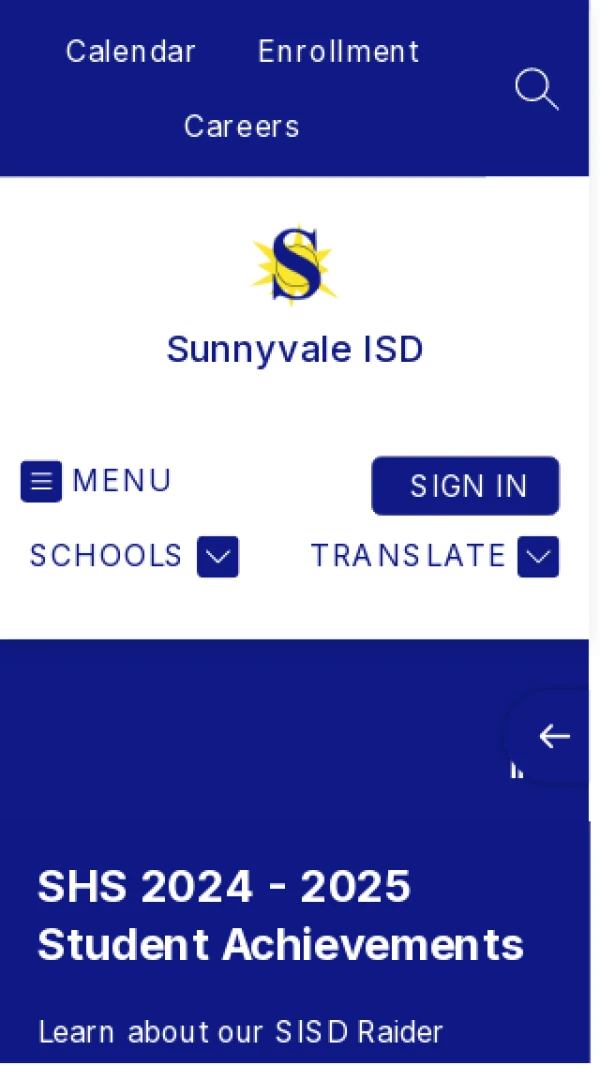Open the hamburger MENU
The height and width of the screenshot is (1065, 600).
[x=96, y=481]
